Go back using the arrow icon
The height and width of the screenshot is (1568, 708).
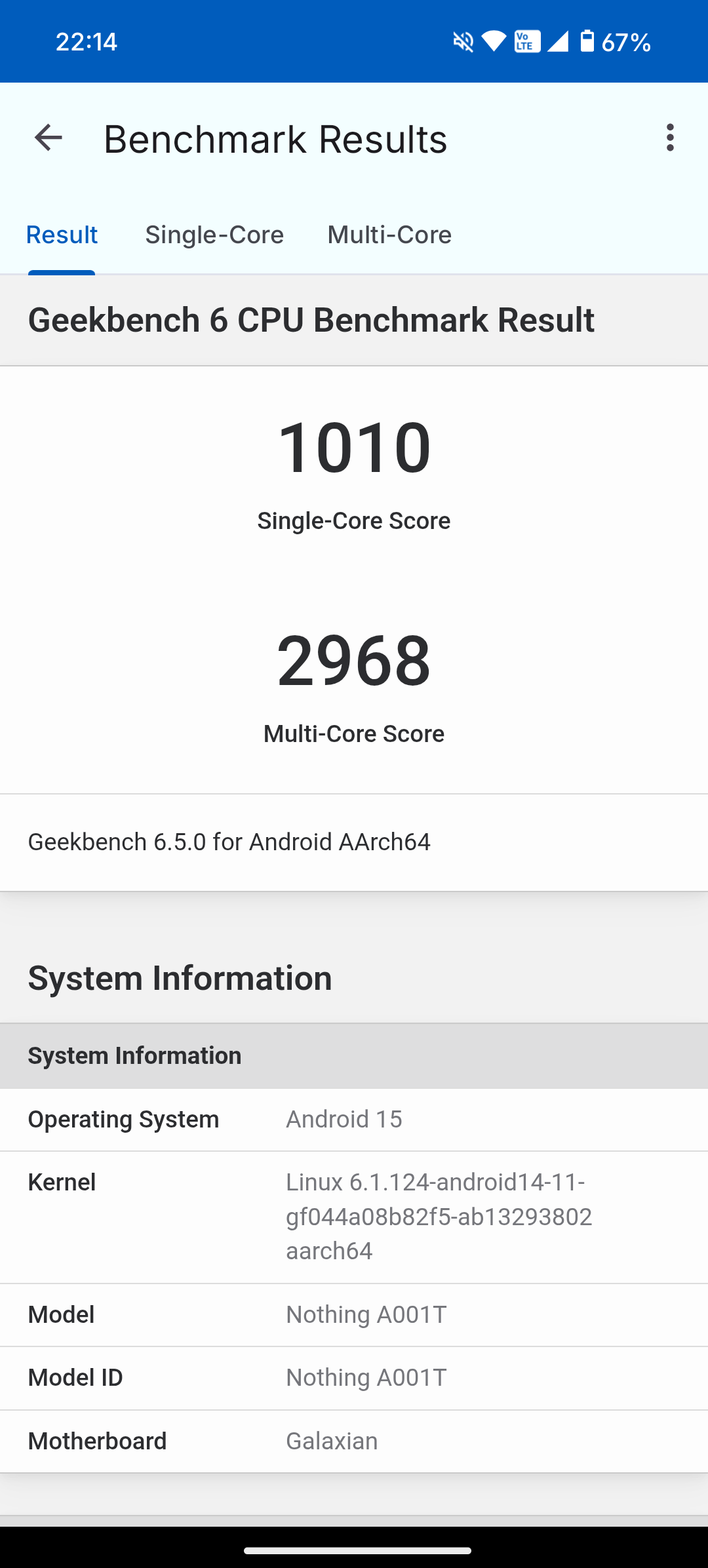tap(48, 138)
